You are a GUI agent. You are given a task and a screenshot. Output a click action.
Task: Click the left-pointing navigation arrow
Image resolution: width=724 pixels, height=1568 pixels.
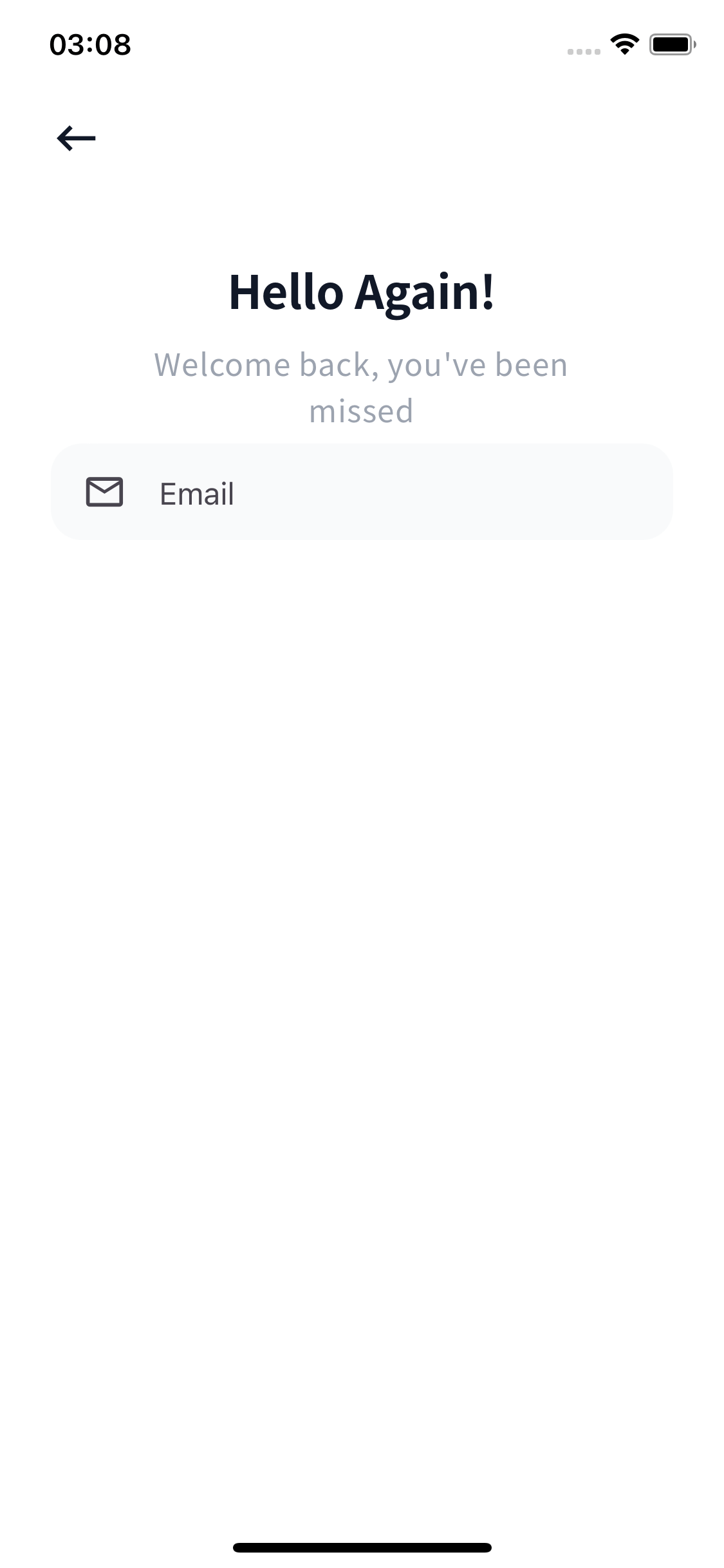(77, 137)
